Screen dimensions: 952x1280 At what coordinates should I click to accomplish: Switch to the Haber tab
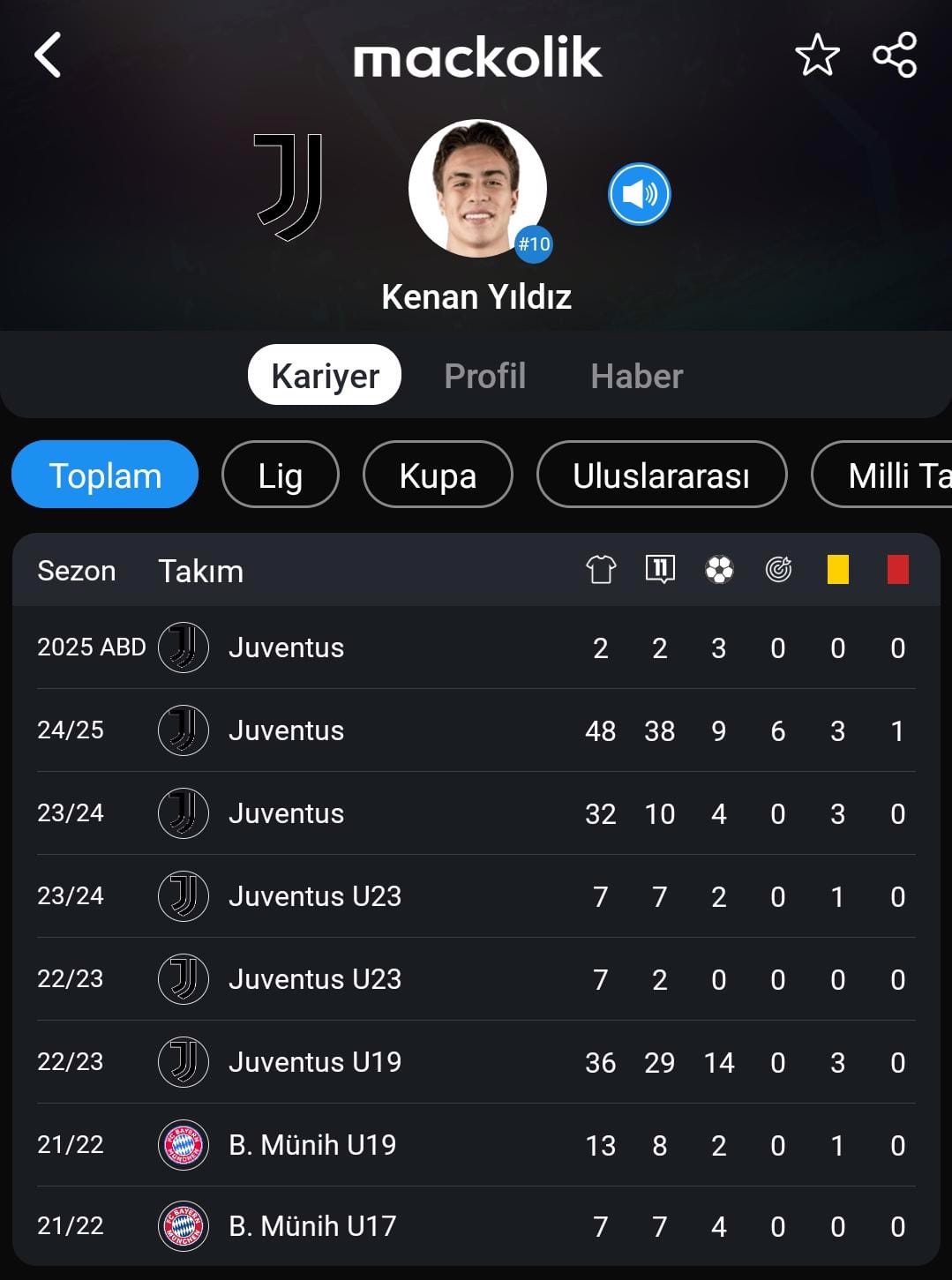pos(636,376)
